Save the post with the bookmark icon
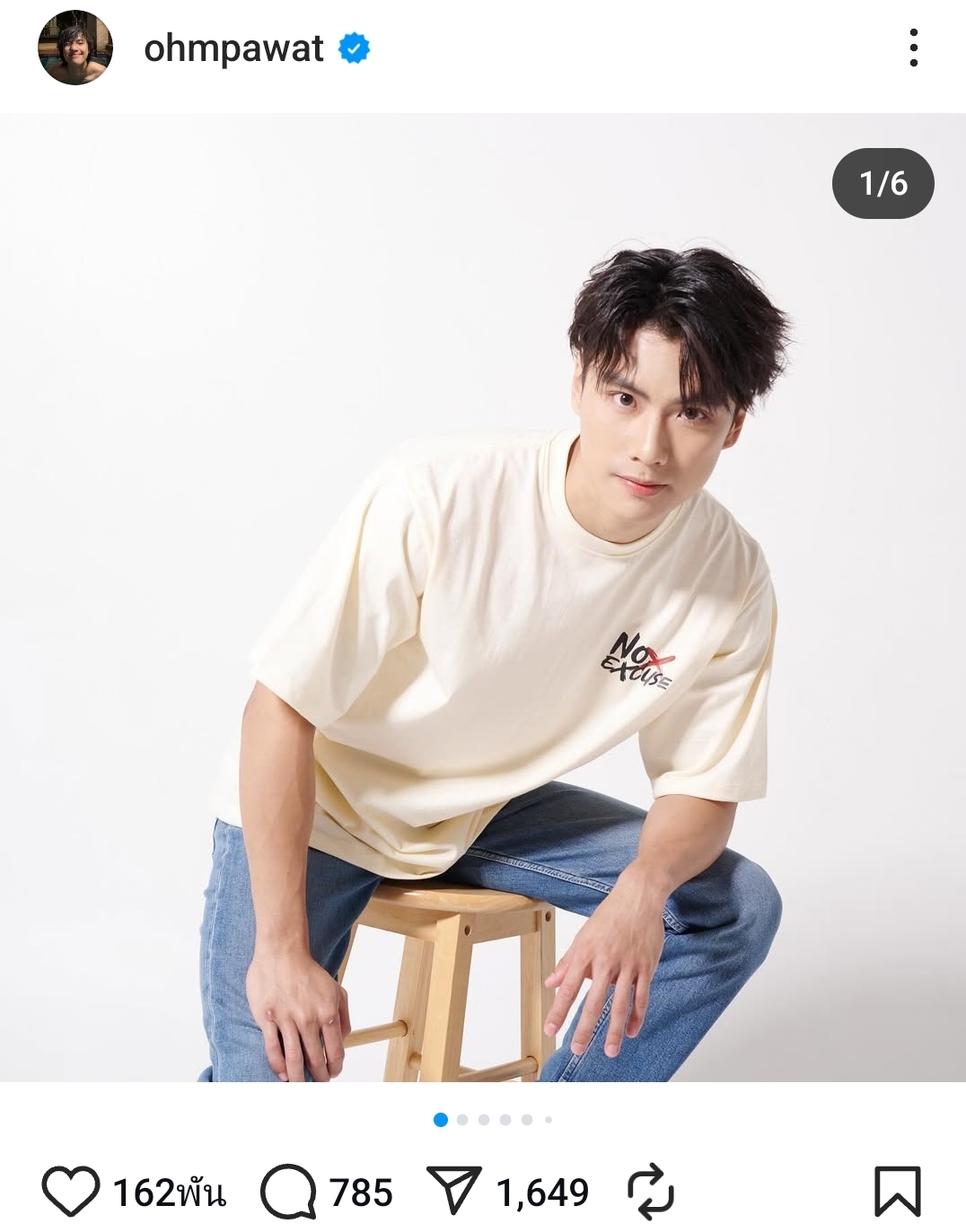The width and height of the screenshot is (966, 1232). 897,1192
